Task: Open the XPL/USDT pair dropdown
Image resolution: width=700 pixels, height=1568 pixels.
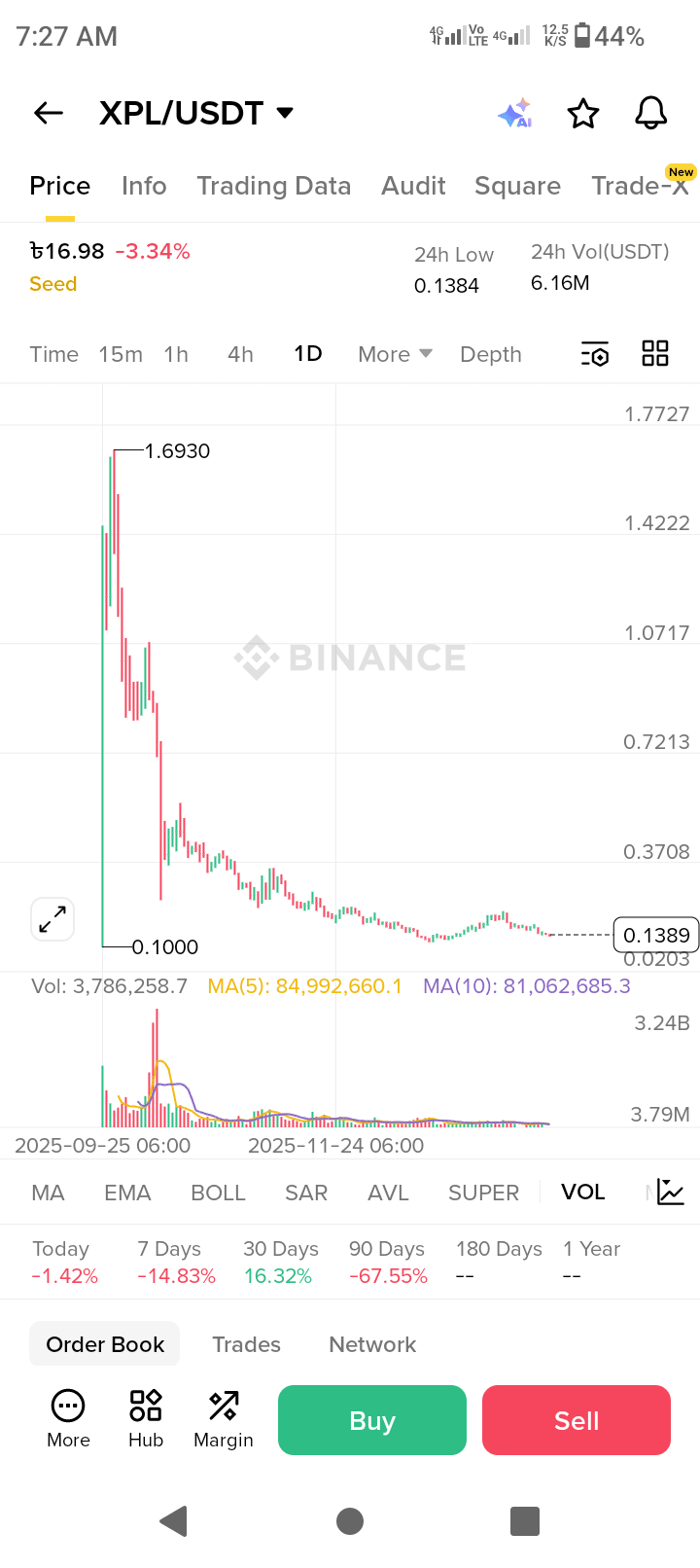Action: pos(285,113)
